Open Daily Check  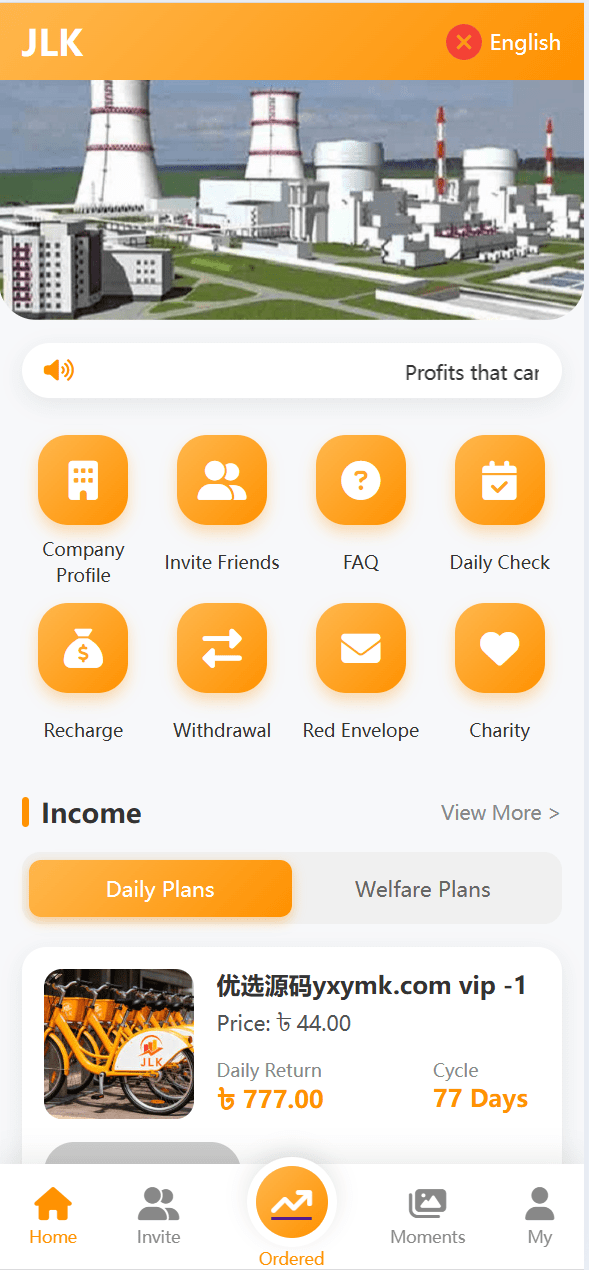[x=499, y=504]
